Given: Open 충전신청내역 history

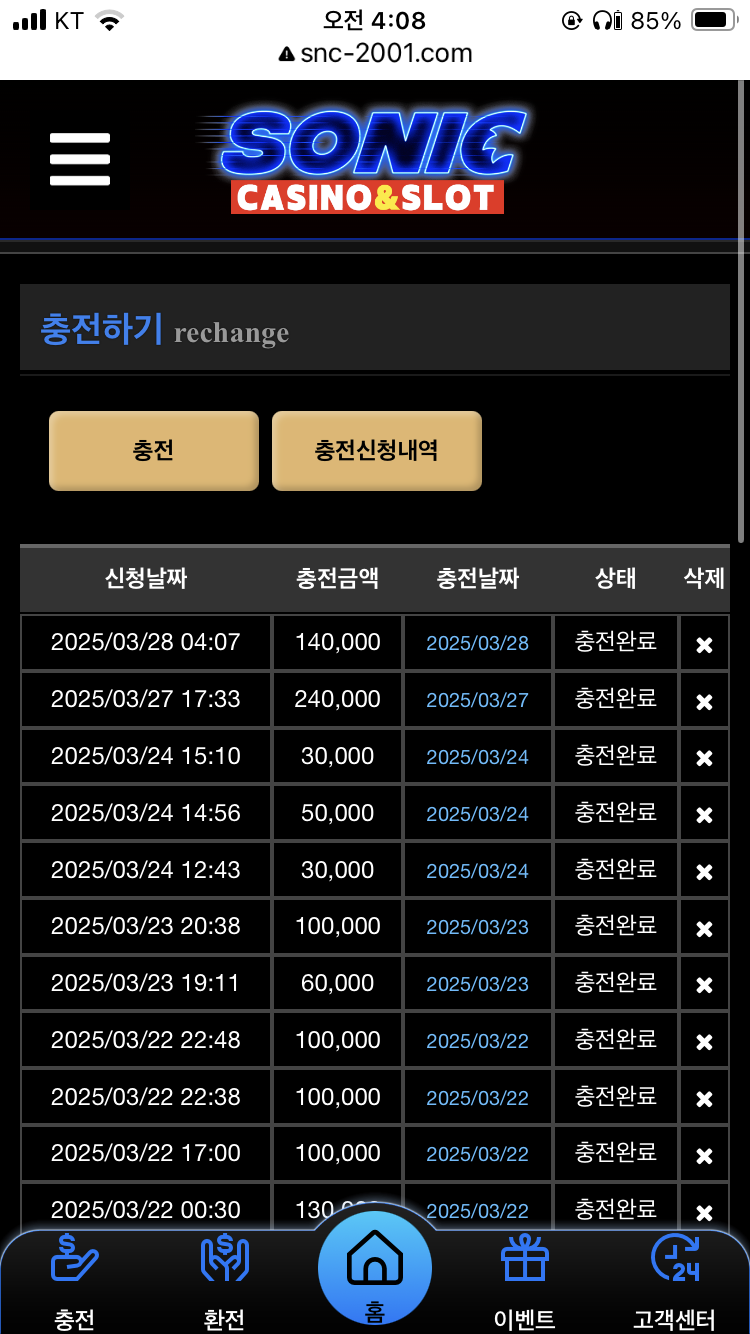Looking at the screenshot, I should coord(377,451).
